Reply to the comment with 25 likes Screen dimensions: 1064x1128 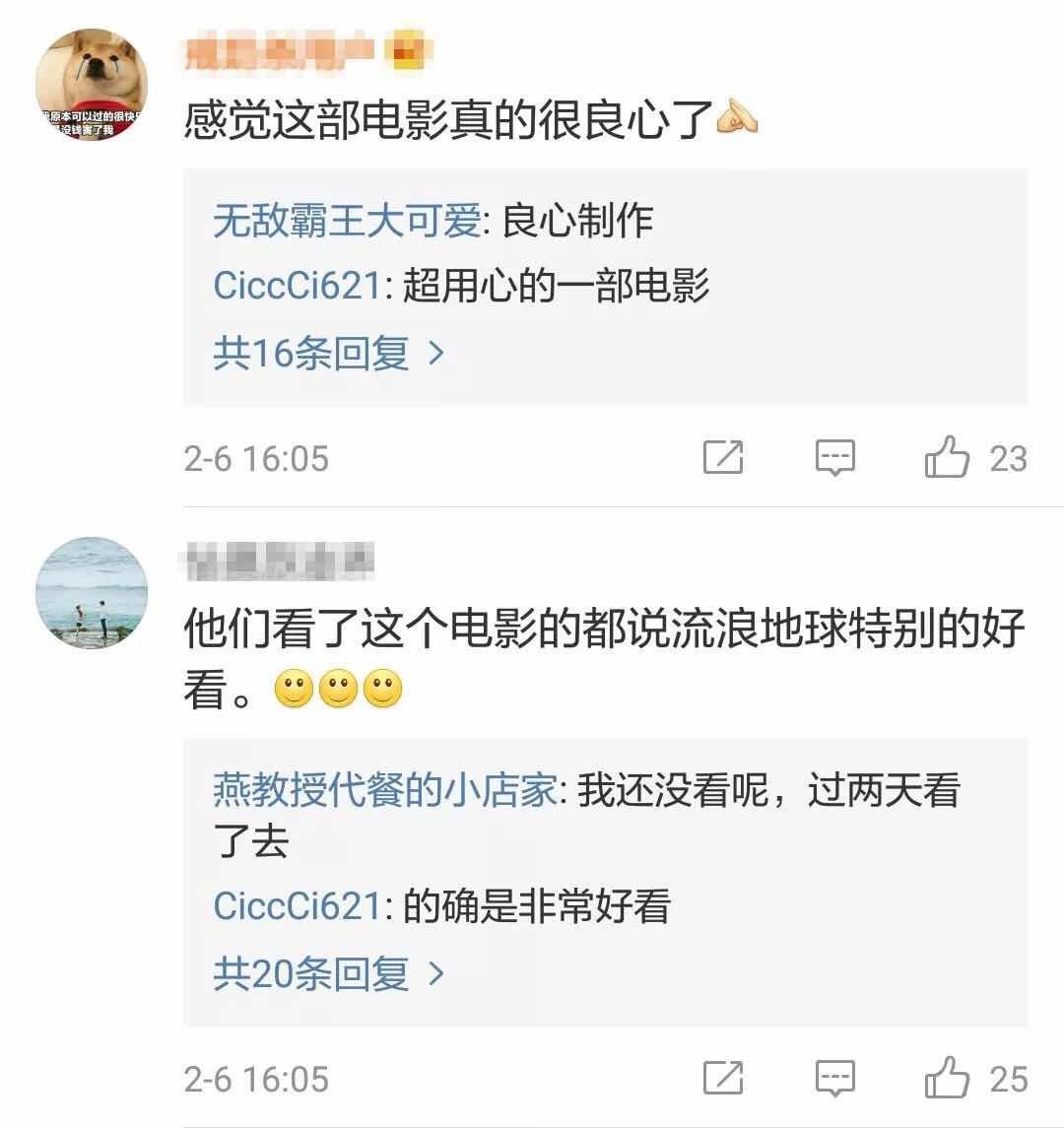click(835, 1079)
